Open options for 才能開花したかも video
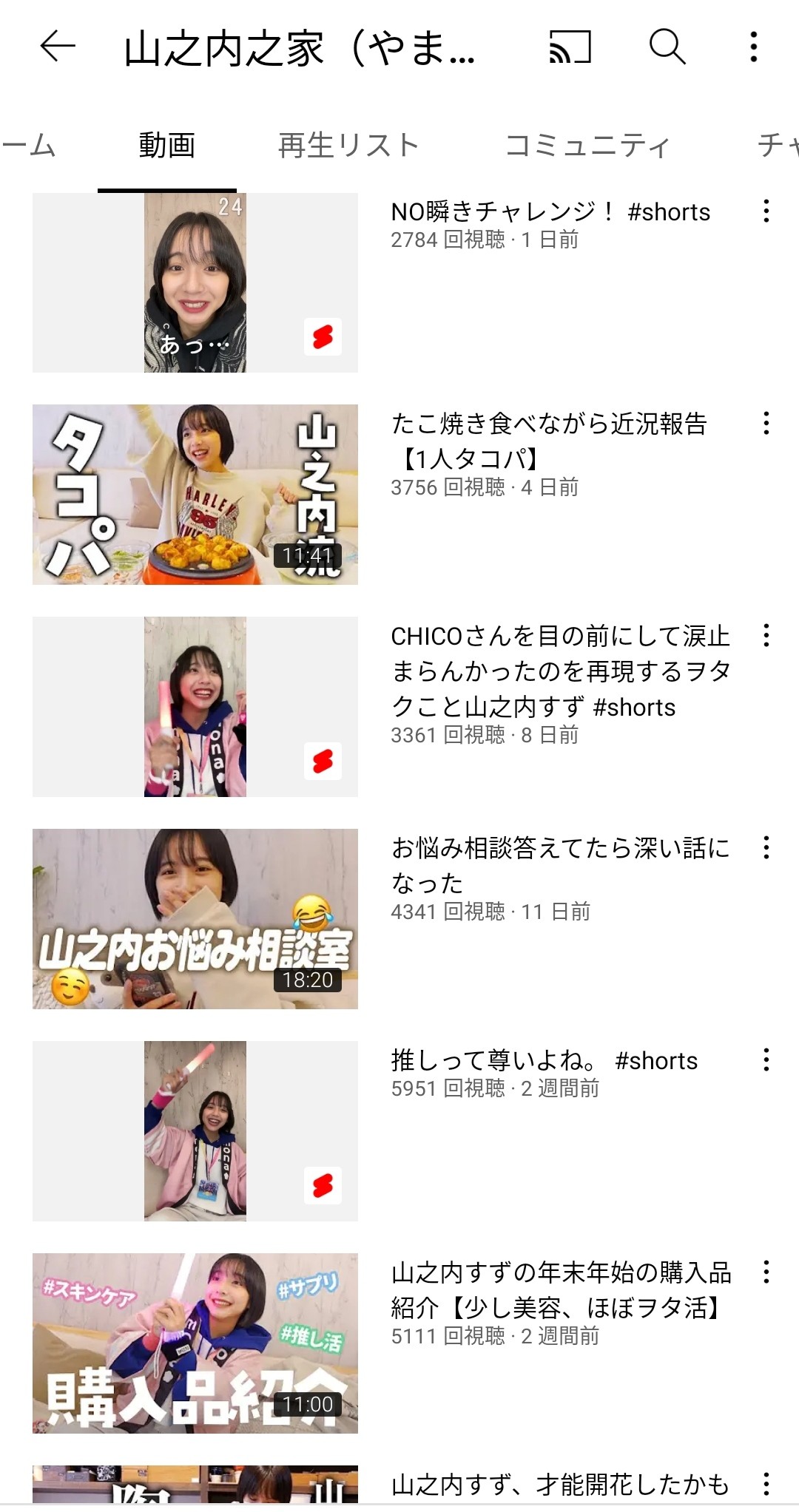Screen dimensions: 799x1512 [x=766, y=1483]
